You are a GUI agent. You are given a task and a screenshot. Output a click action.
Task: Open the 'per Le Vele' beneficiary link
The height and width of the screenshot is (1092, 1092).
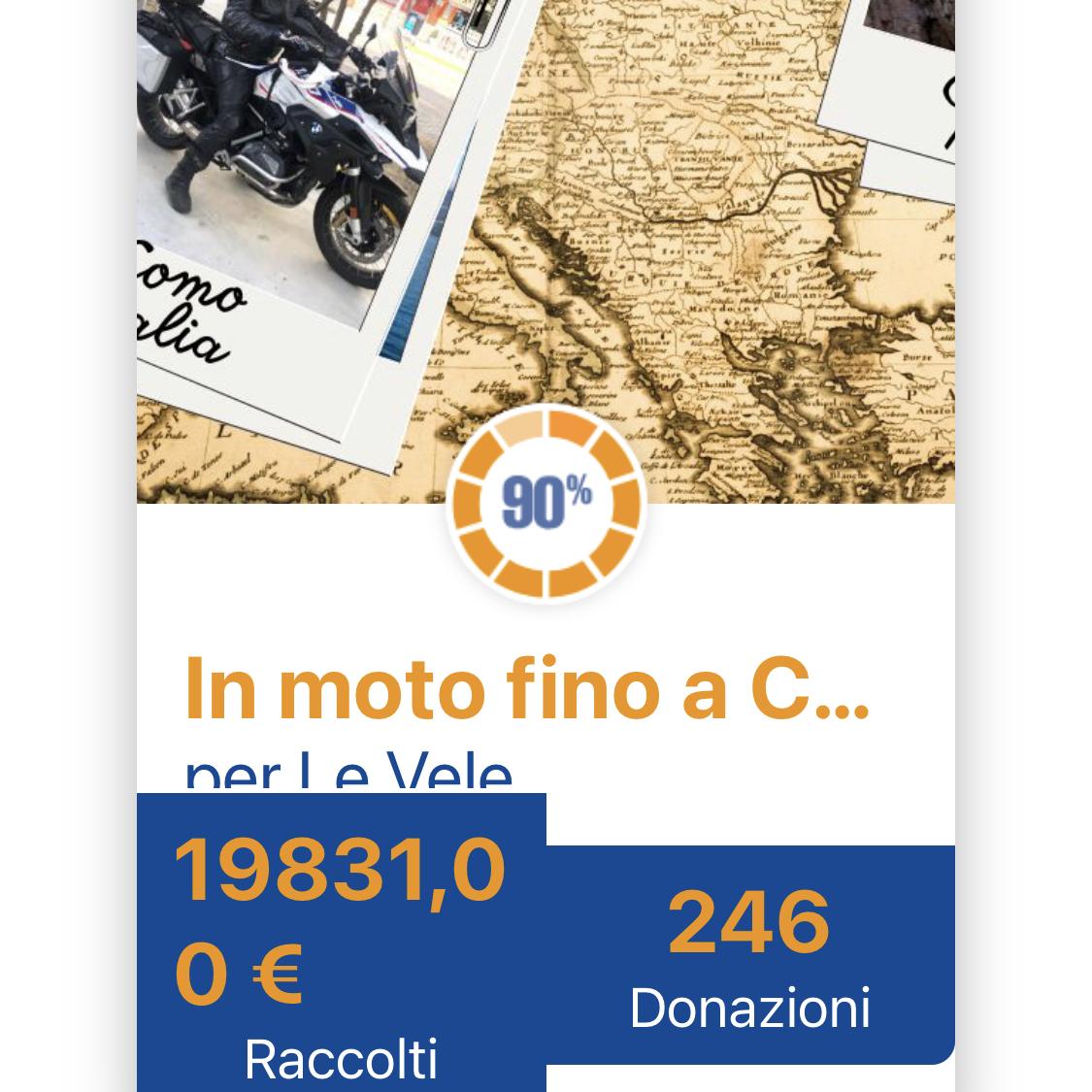coord(347,775)
